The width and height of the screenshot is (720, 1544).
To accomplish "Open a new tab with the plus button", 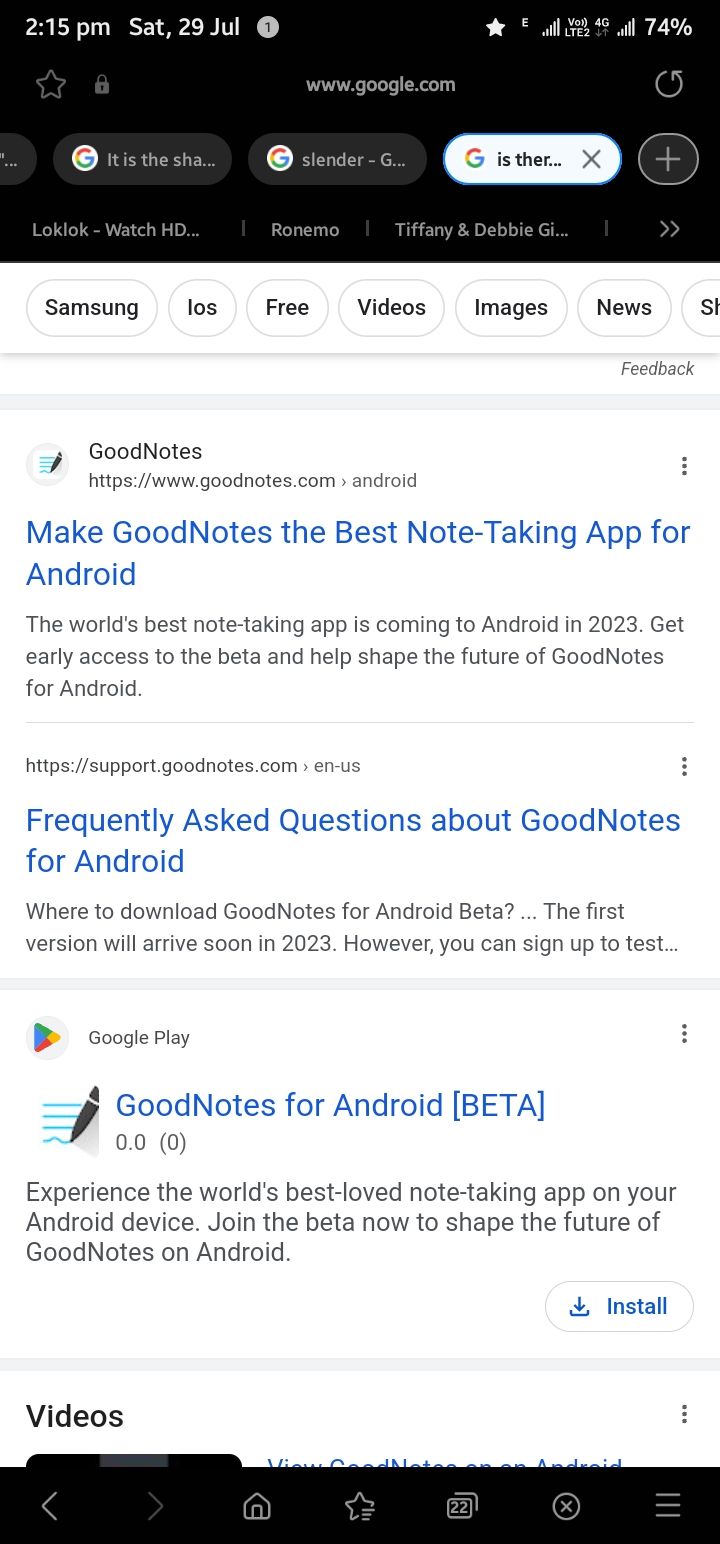I will [x=667, y=158].
